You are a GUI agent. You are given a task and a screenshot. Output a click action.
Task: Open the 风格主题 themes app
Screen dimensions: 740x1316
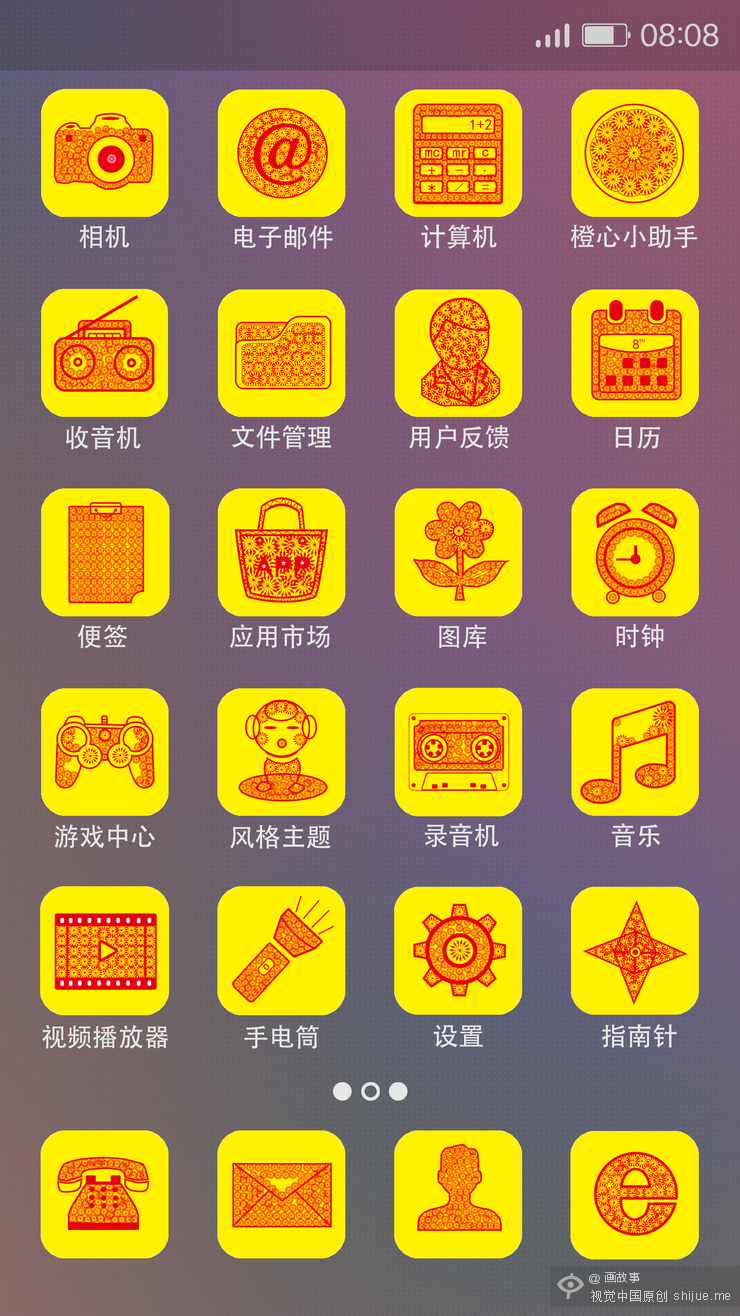(x=282, y=751)
